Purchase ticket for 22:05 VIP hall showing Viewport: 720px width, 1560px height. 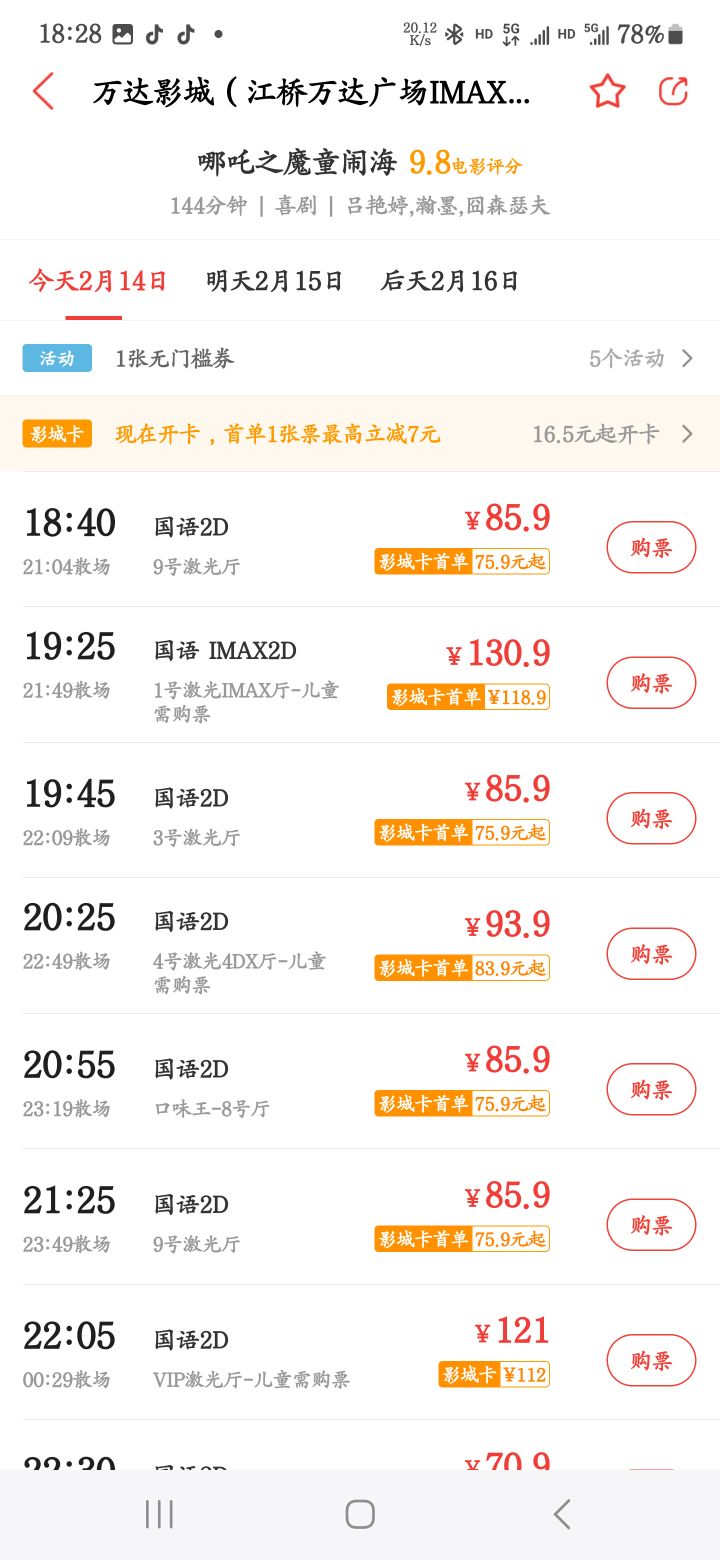click(x=651, y=1360)
